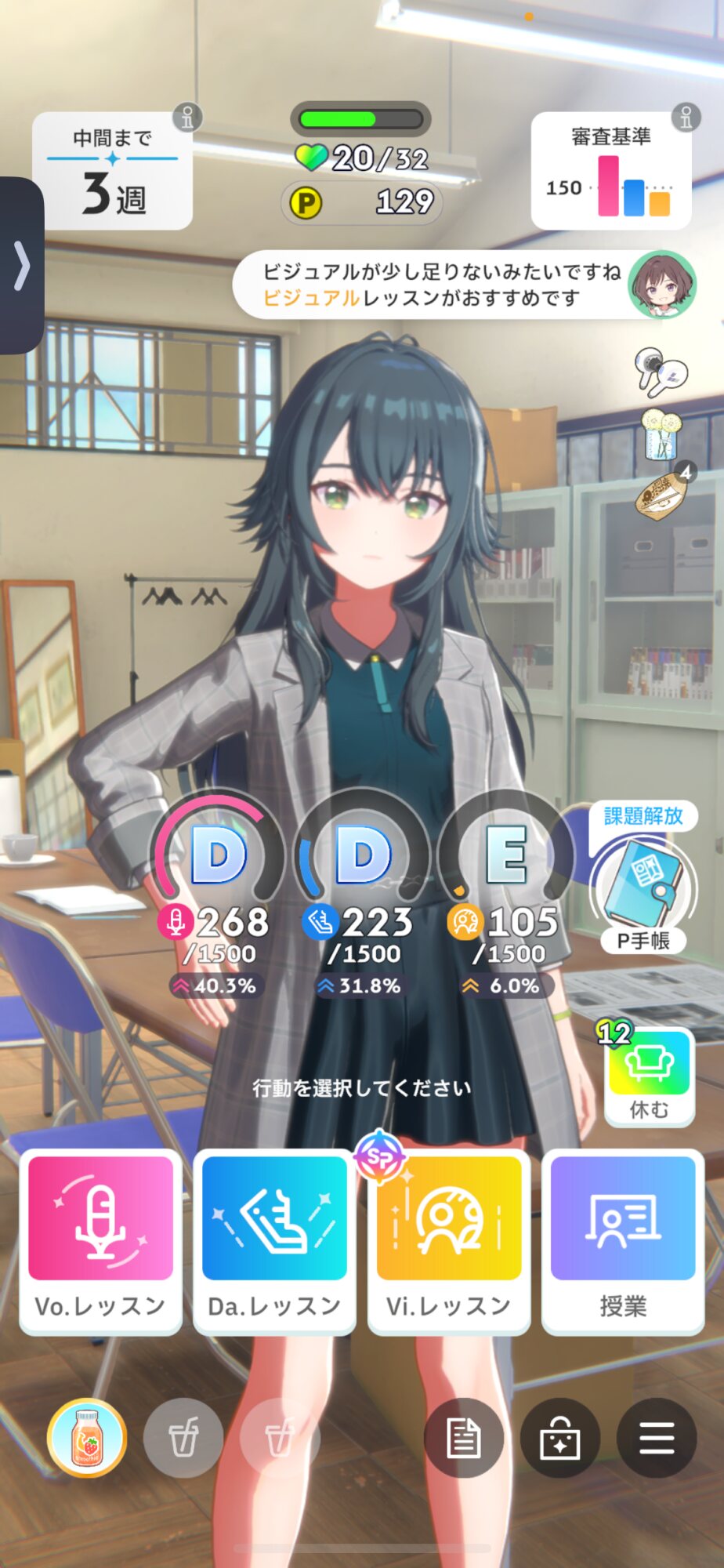The width and height of the screenshot is (724, 1568).
Task: Pick the 授業 class activity
Action: click(623, 1242)
